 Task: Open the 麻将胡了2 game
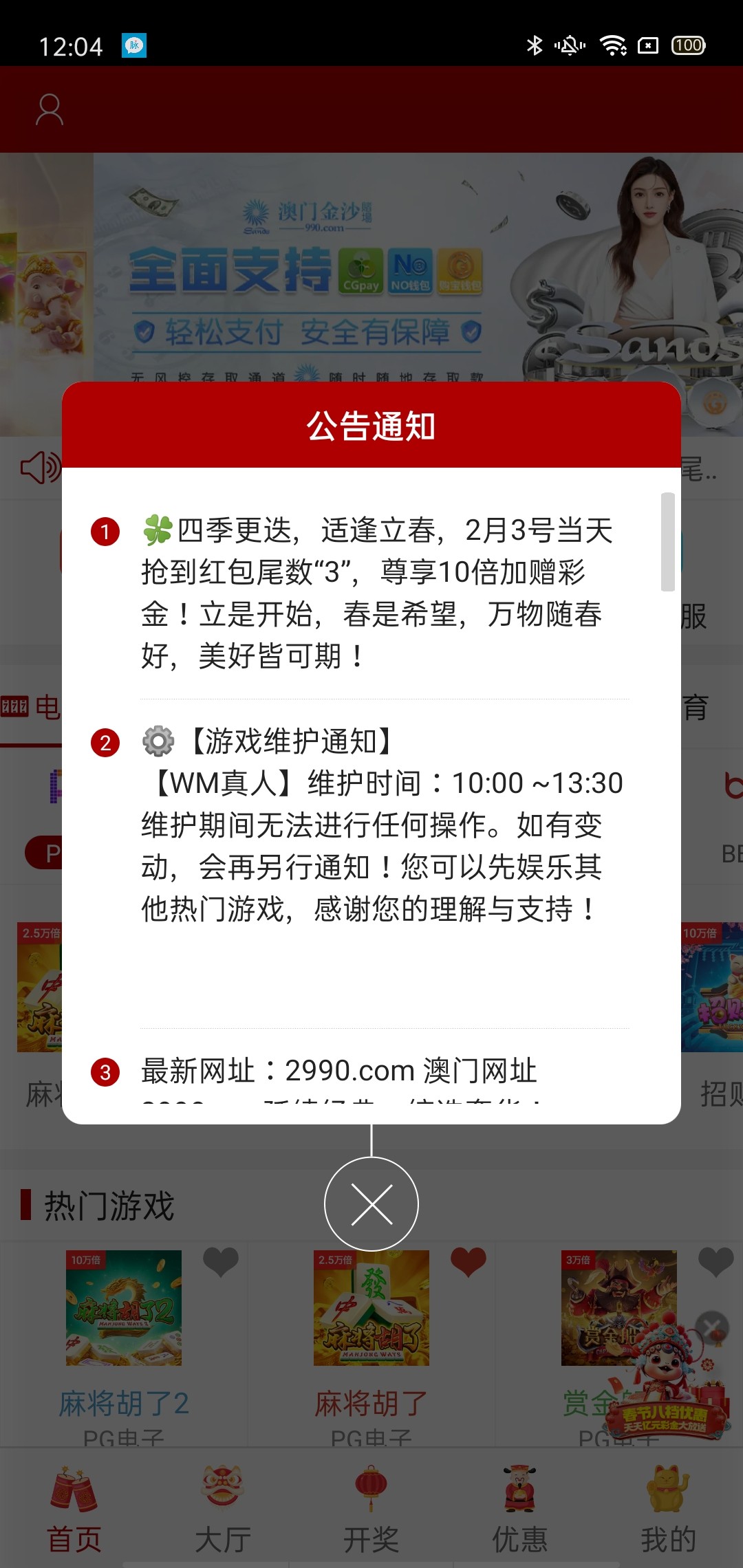click(124, 1308)
